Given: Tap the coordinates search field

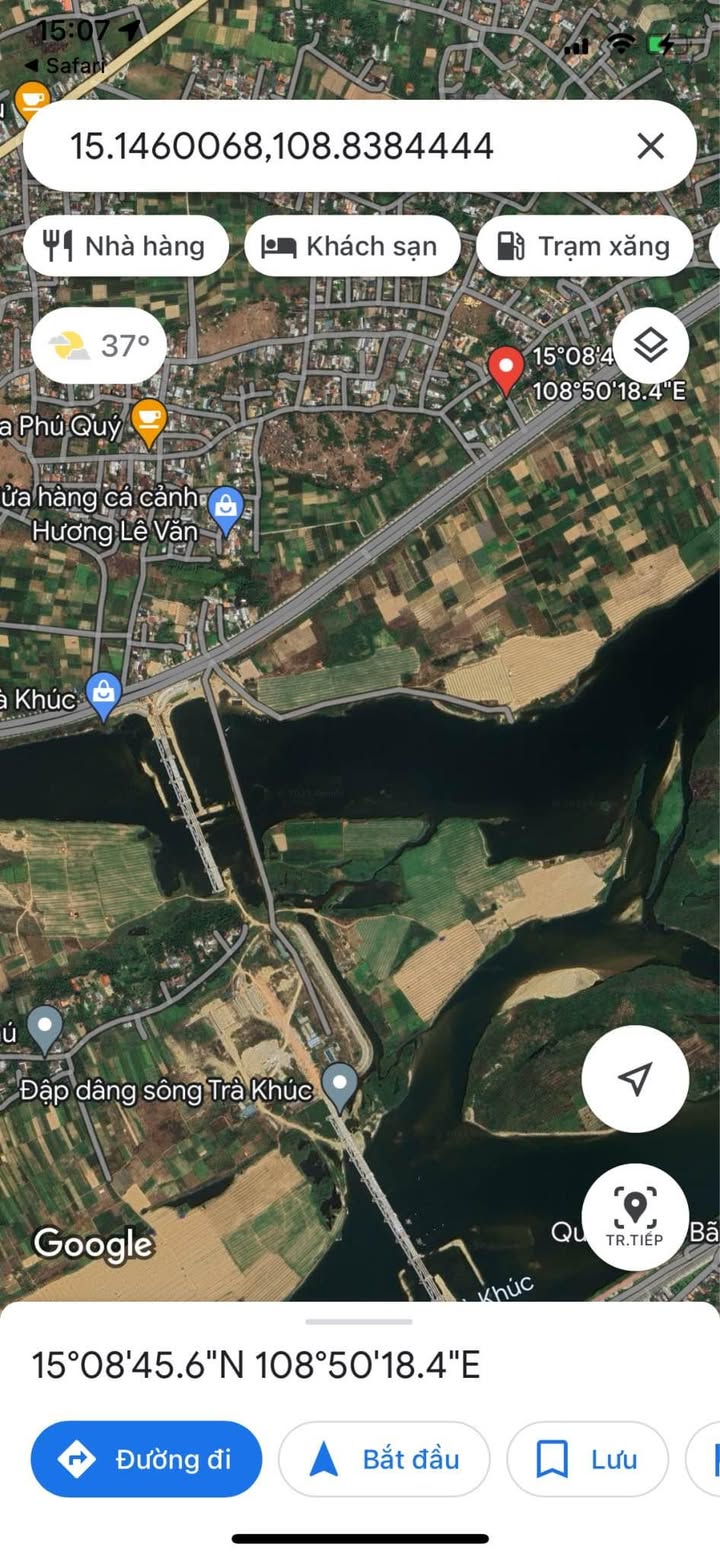Looking at the screenshot, I should point(300,147).
